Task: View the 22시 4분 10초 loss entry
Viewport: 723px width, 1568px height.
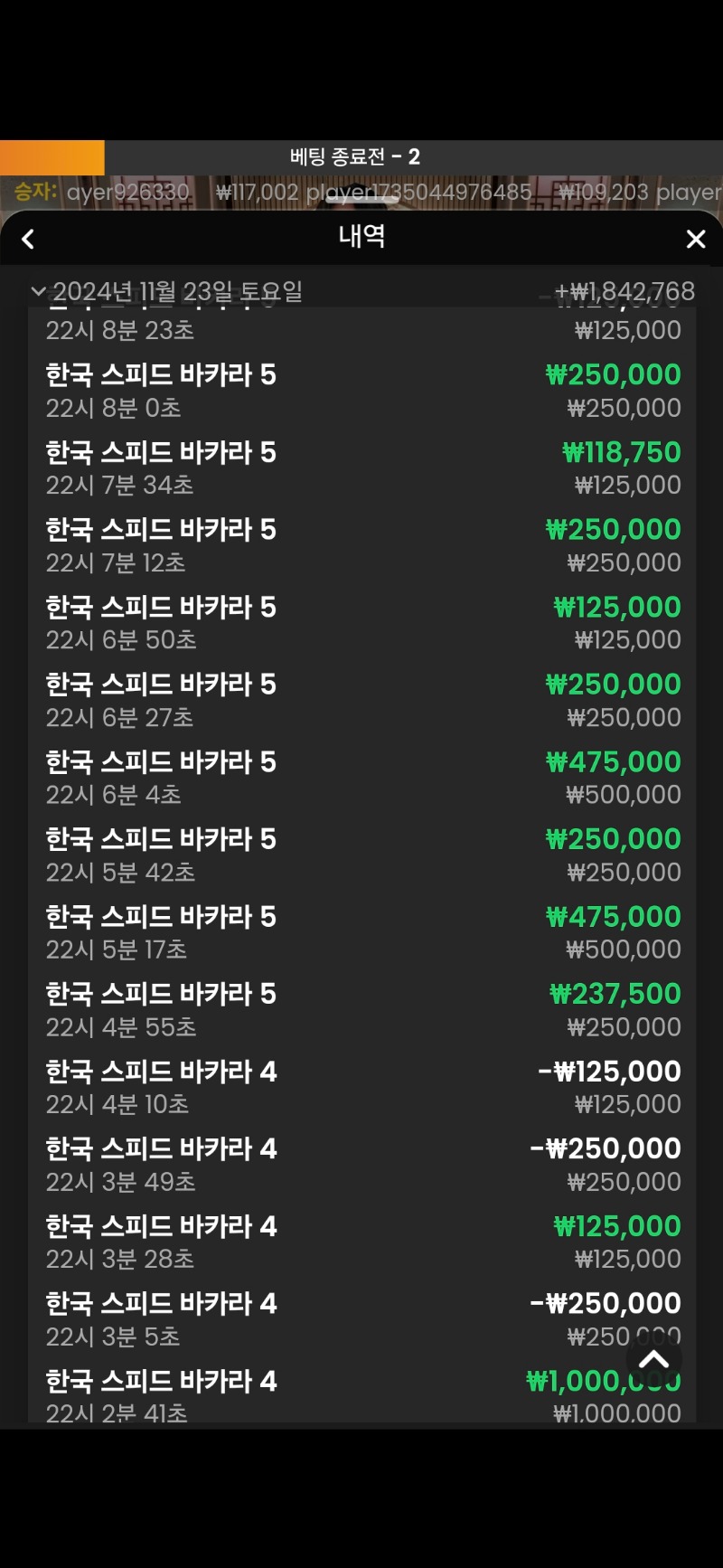Action: [361, 1087]
